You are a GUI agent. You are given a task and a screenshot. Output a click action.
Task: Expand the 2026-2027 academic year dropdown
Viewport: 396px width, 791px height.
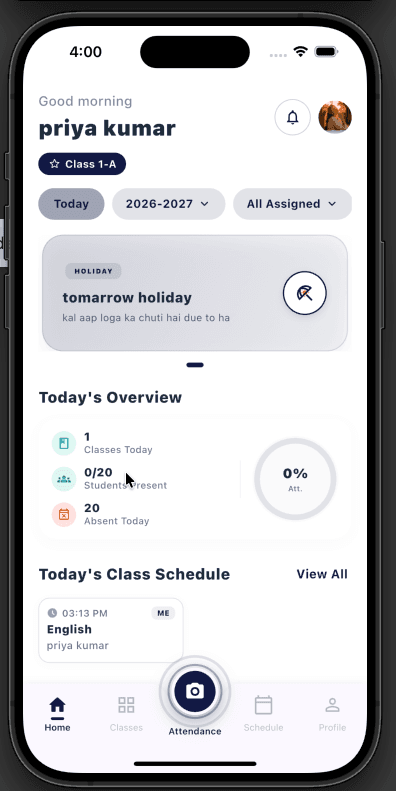168,204
